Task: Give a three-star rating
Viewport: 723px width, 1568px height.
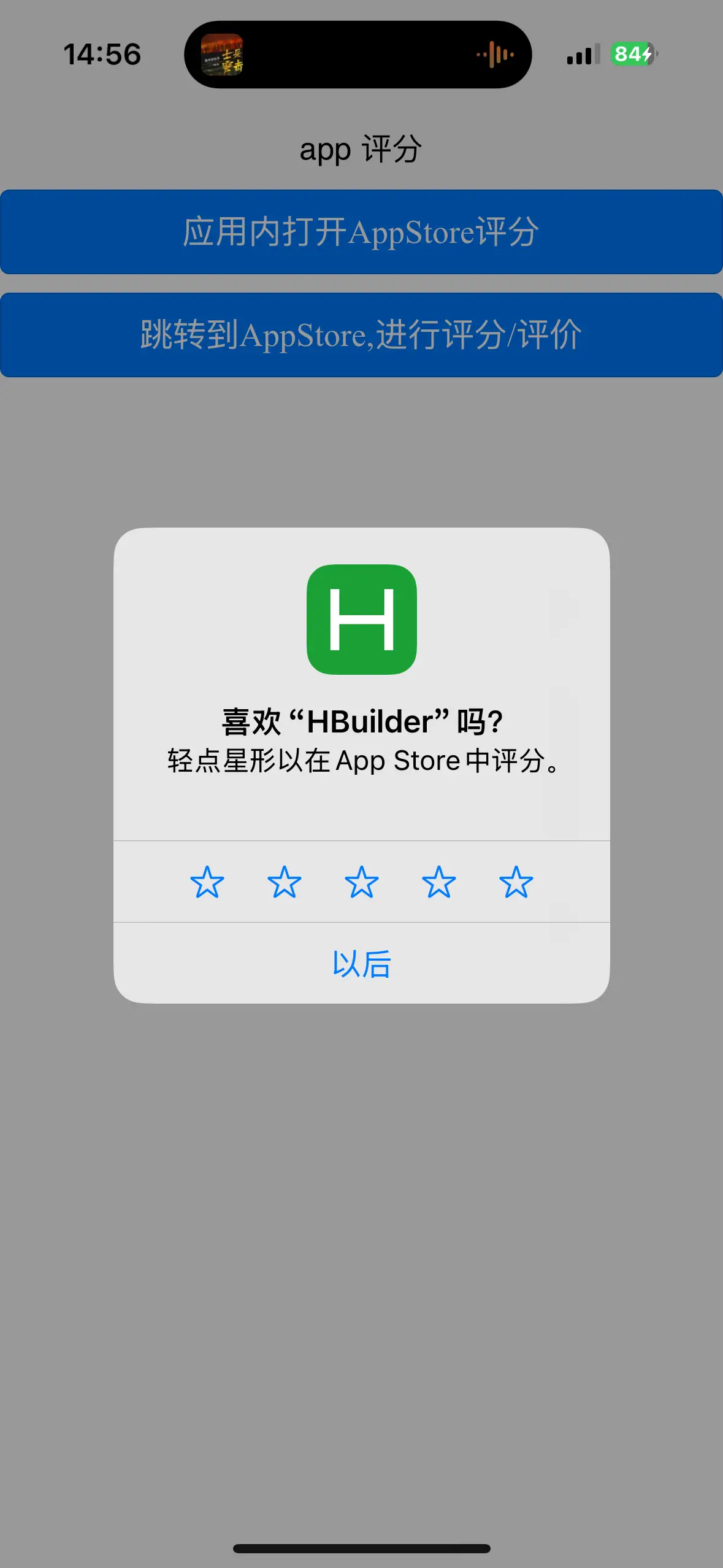Action: pyautogui.click(x=362, y=882)
